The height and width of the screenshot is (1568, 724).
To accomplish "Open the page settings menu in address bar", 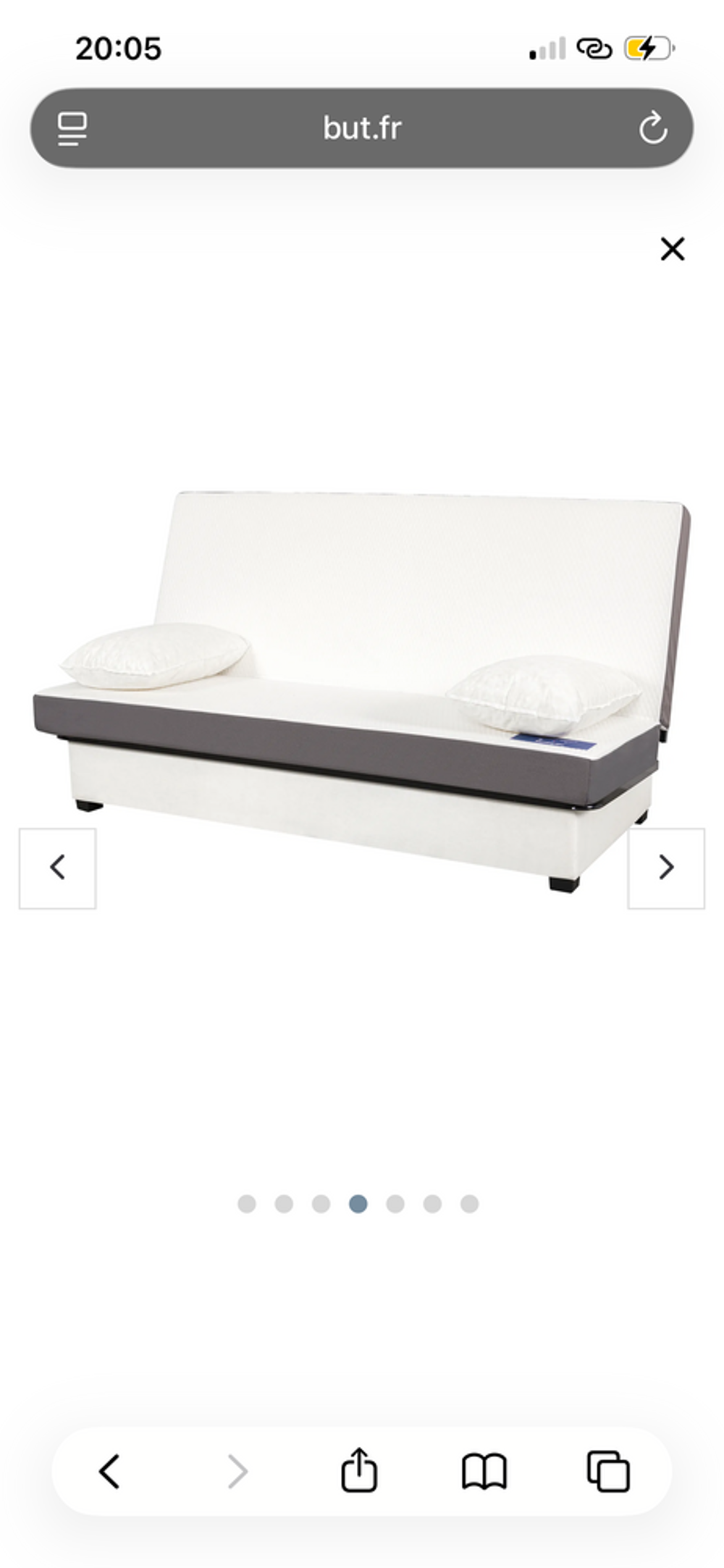I will 72,129.
